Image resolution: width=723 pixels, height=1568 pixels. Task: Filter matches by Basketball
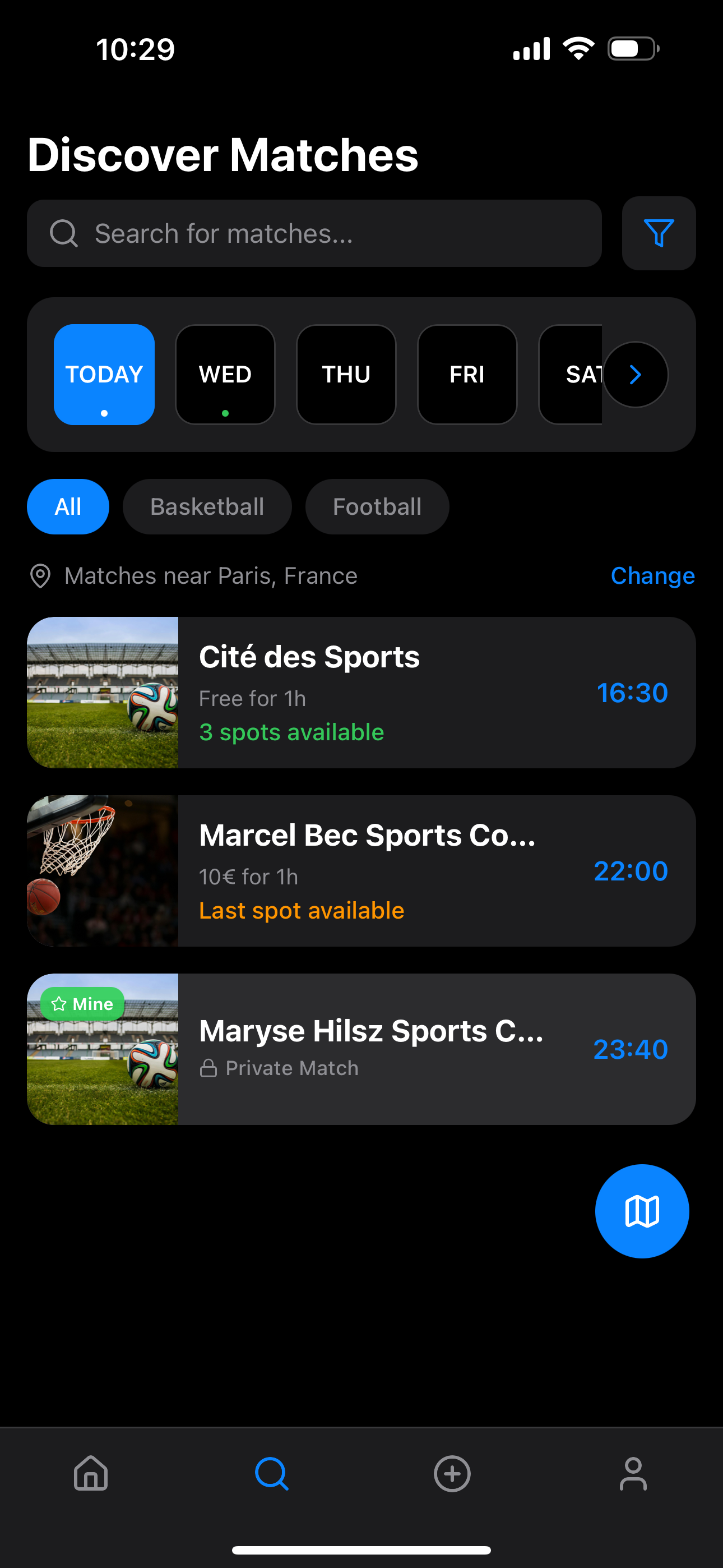[x=207, y=506]
